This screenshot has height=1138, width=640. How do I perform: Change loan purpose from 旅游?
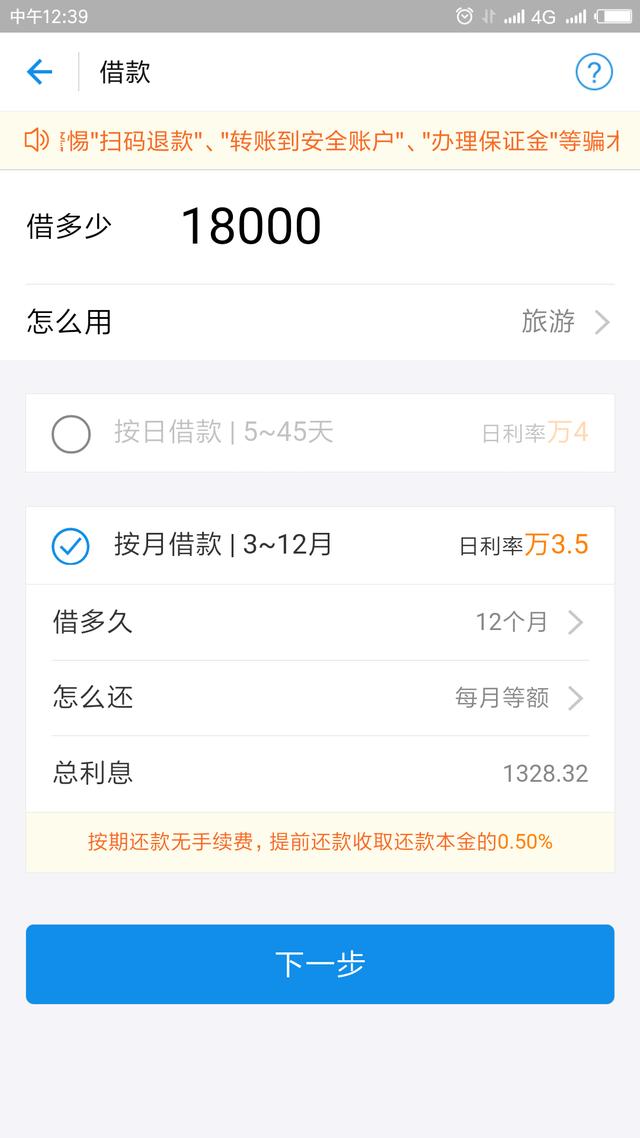(x=320, y=322)
